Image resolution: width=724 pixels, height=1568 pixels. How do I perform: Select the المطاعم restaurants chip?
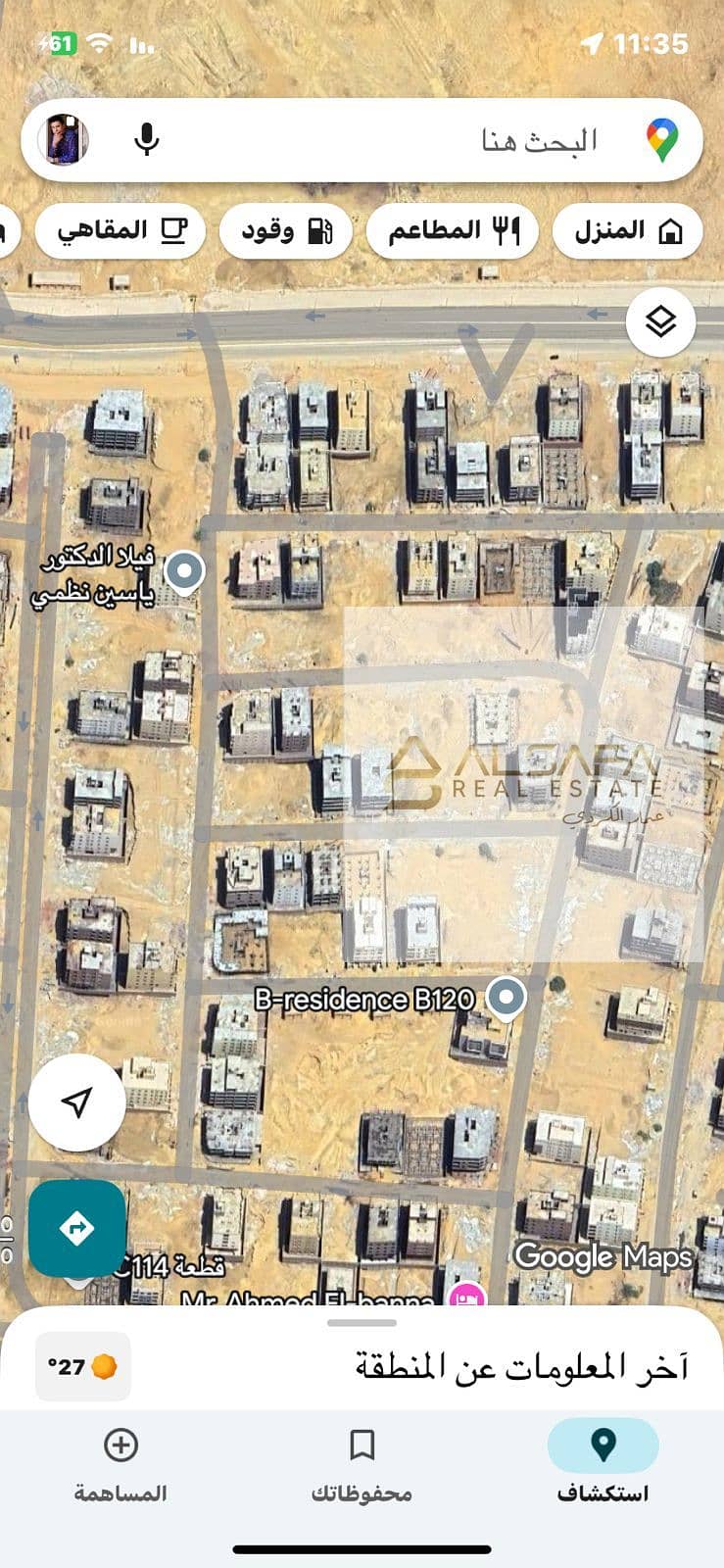tap(453, 231)
